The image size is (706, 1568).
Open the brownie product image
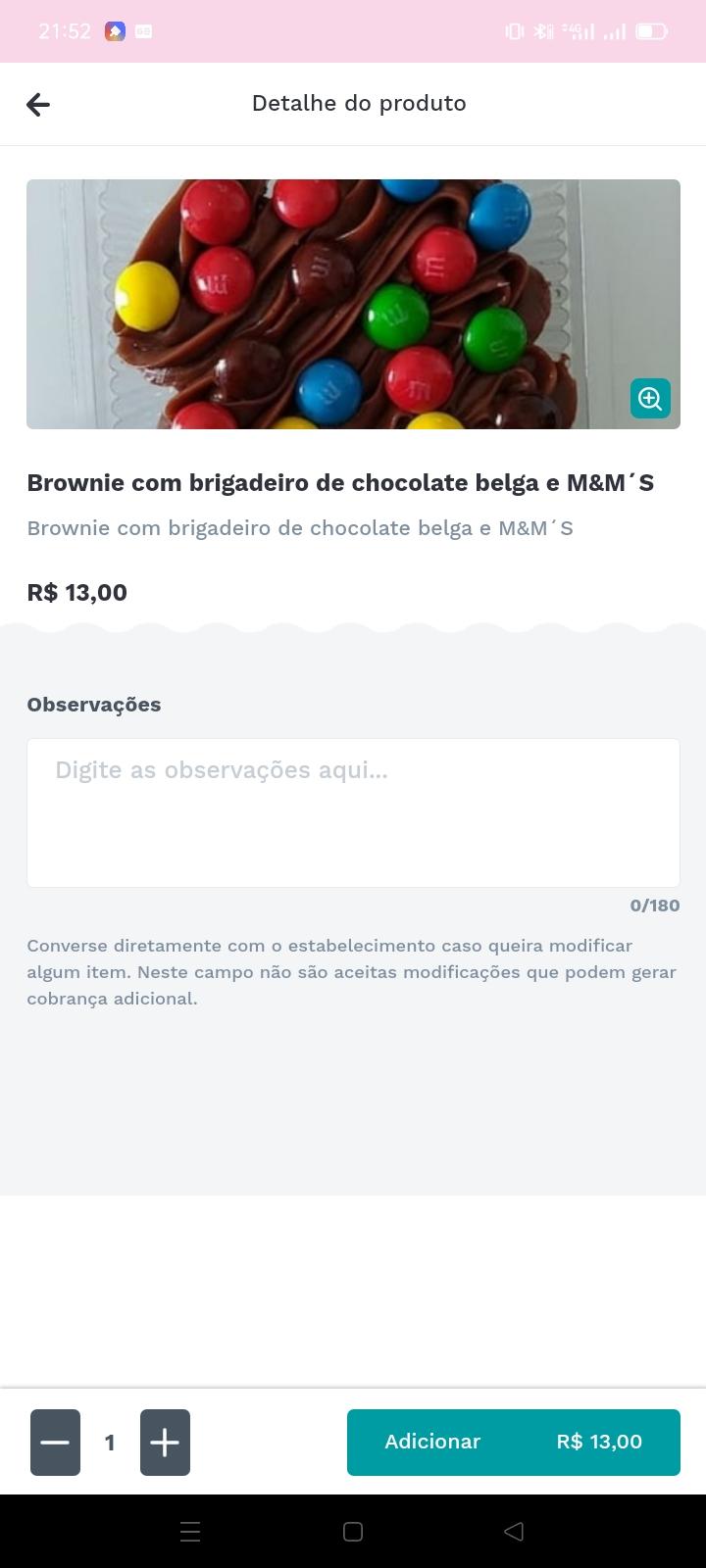(353, 304)
